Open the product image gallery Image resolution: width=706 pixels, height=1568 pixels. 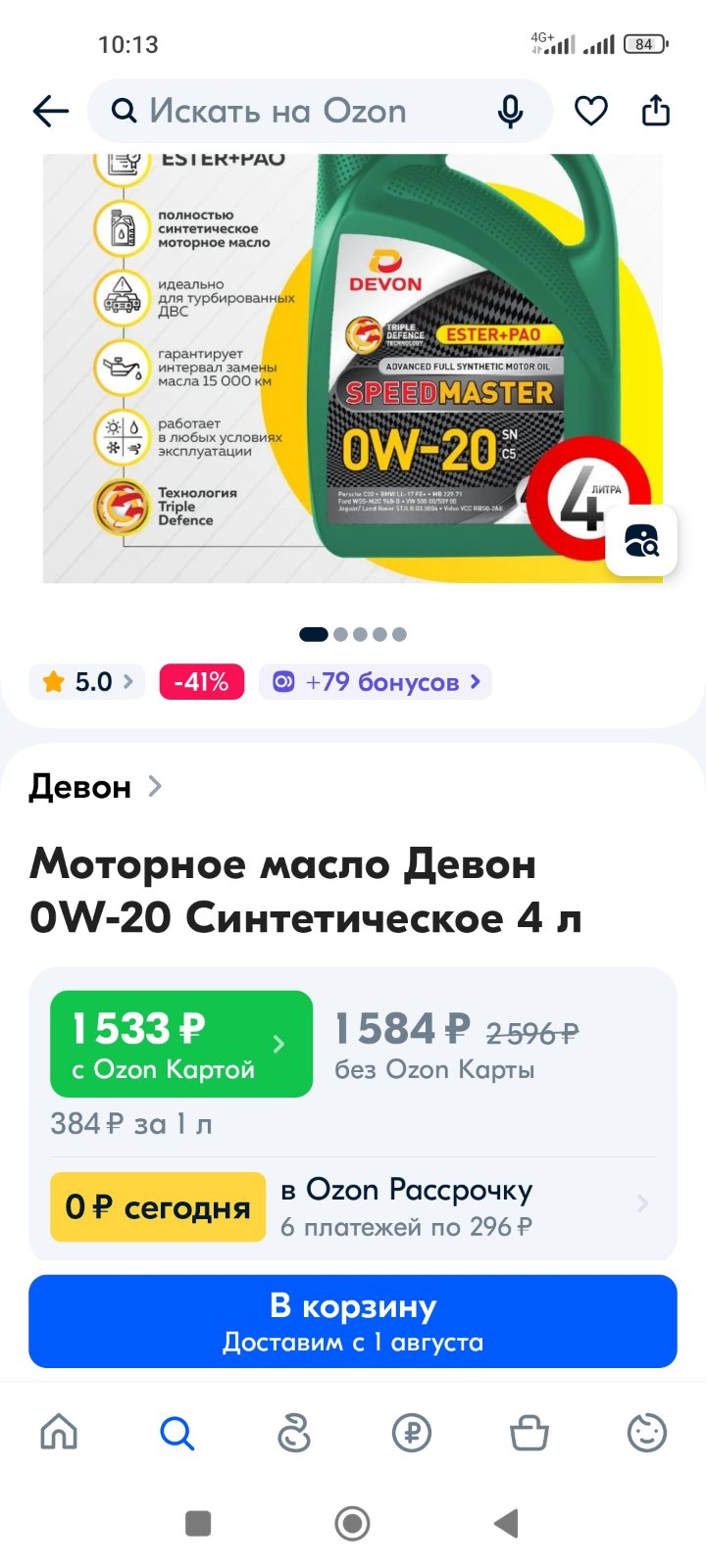pos(353,368)
